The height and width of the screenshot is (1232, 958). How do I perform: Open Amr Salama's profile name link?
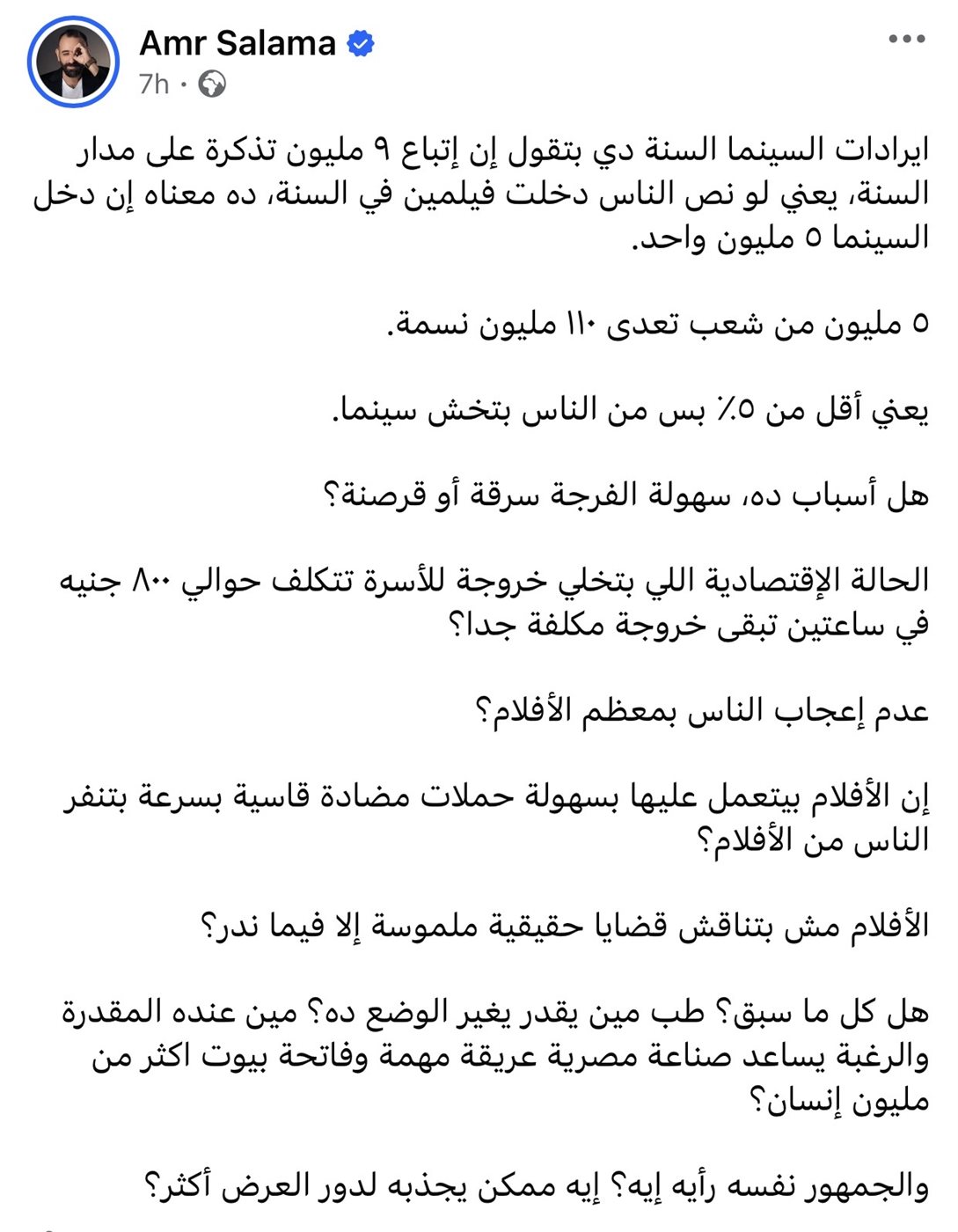(x=238, y=42)
